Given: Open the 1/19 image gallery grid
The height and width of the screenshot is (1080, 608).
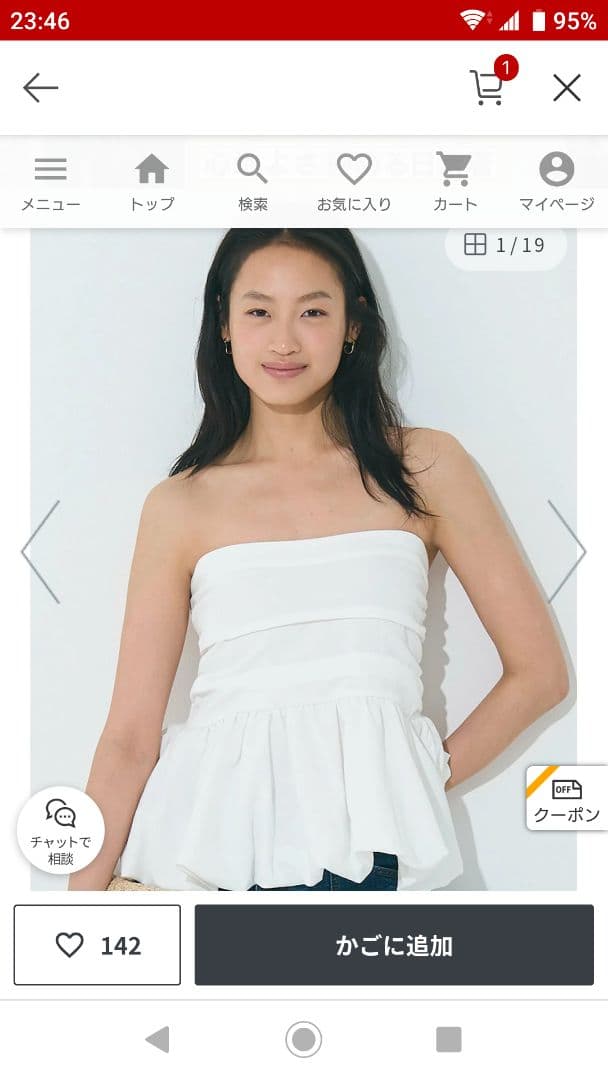Looking at the screenshot, I should point(505,245).
